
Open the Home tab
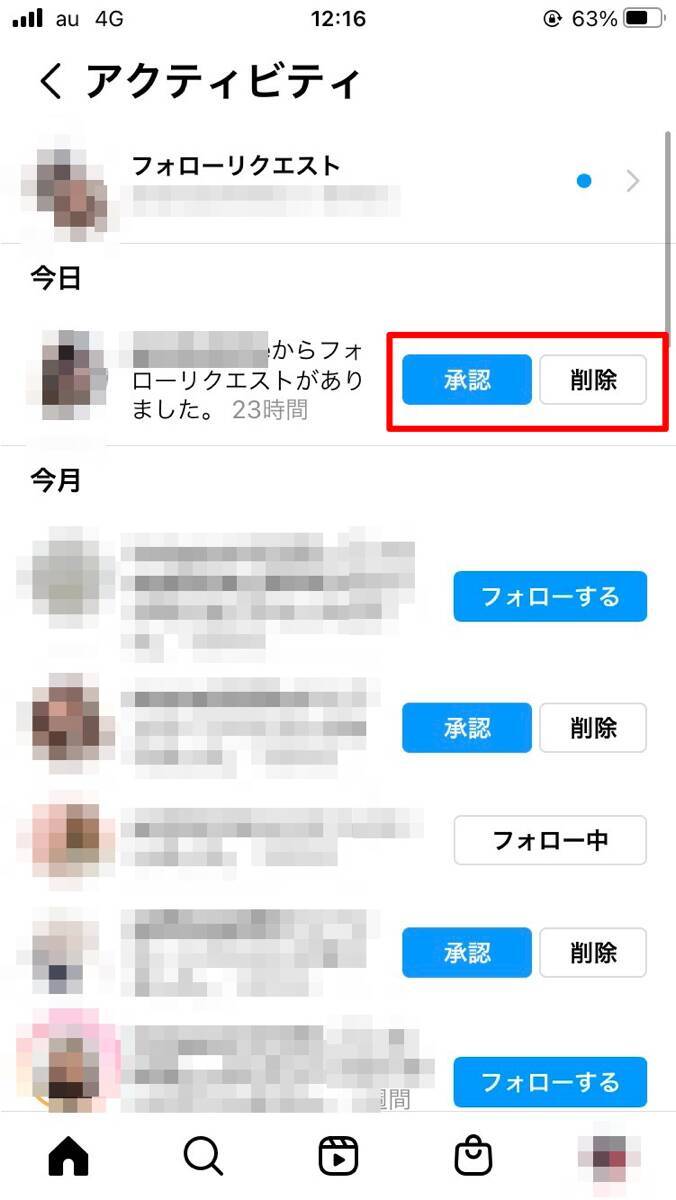point(69,1157)
